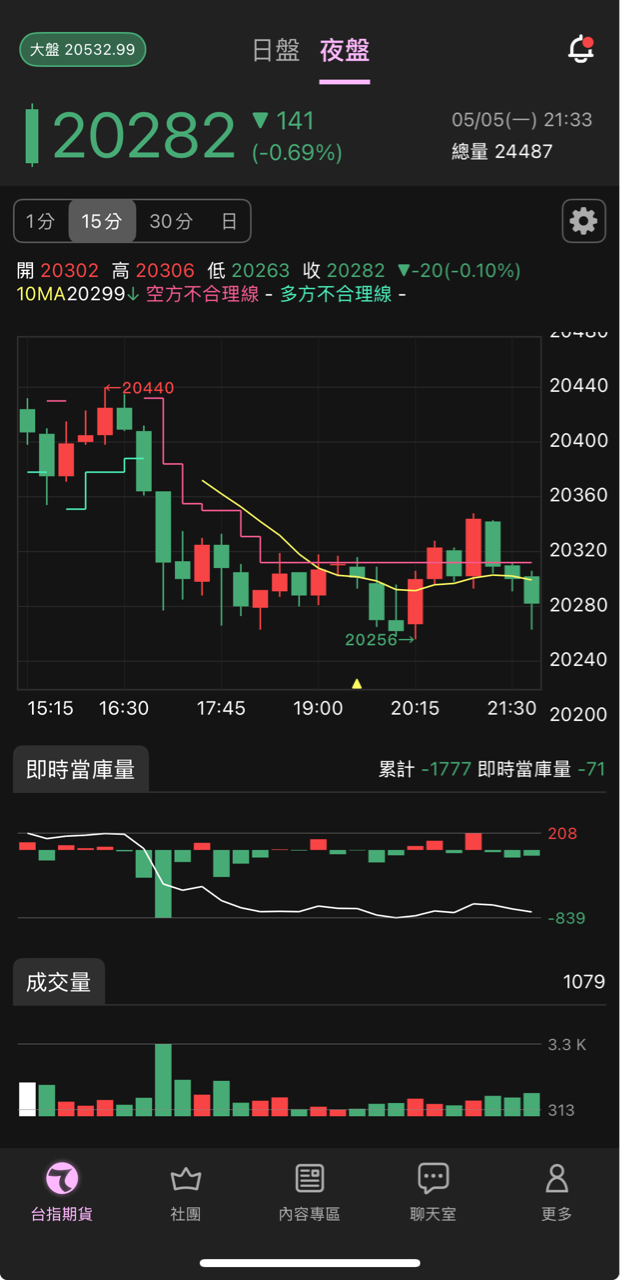The image size is (620, 1280).
Task: Open chart settings gear
Action: click(x=584, y=221)
